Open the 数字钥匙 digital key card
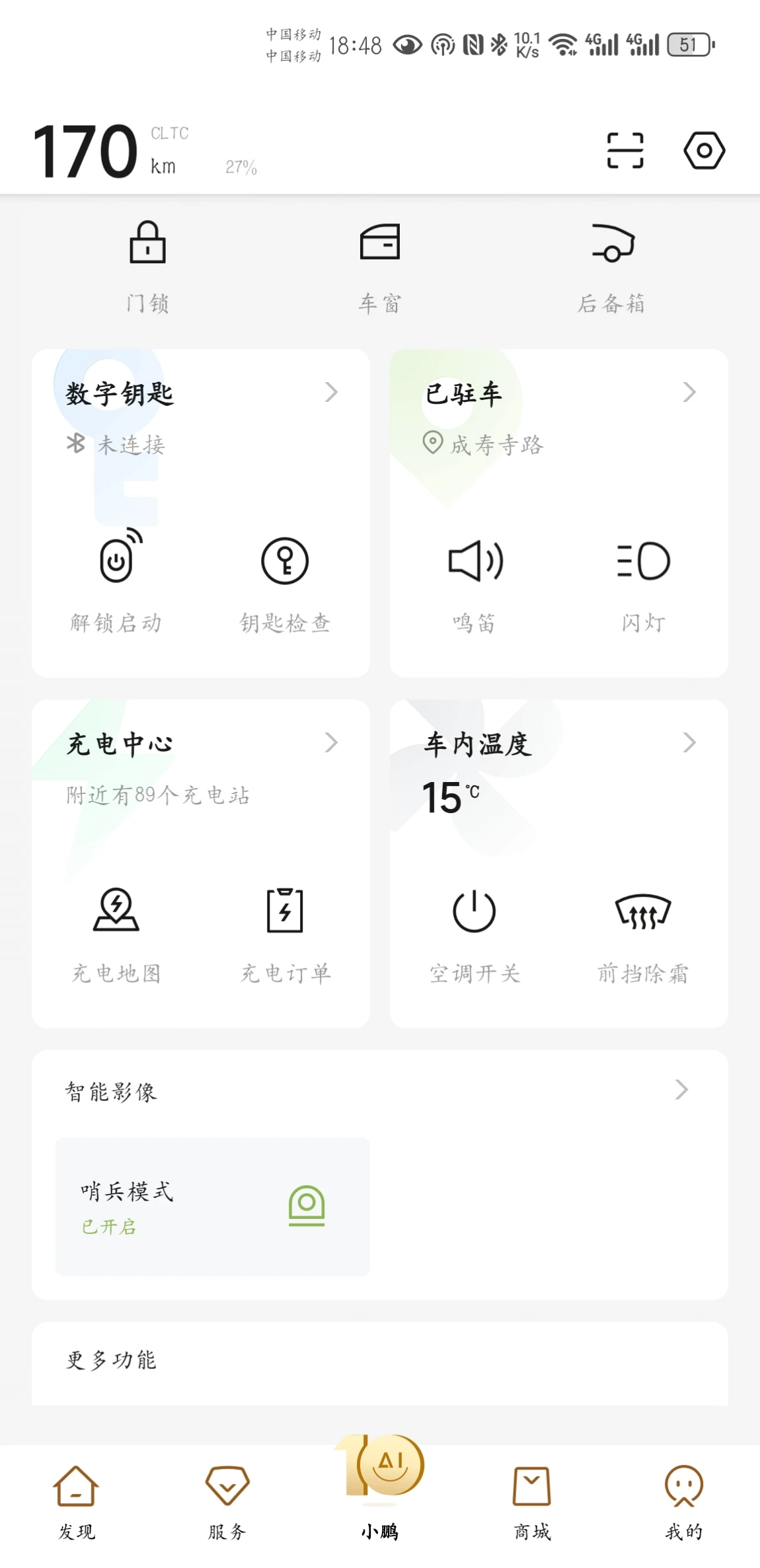 (201, 418)
